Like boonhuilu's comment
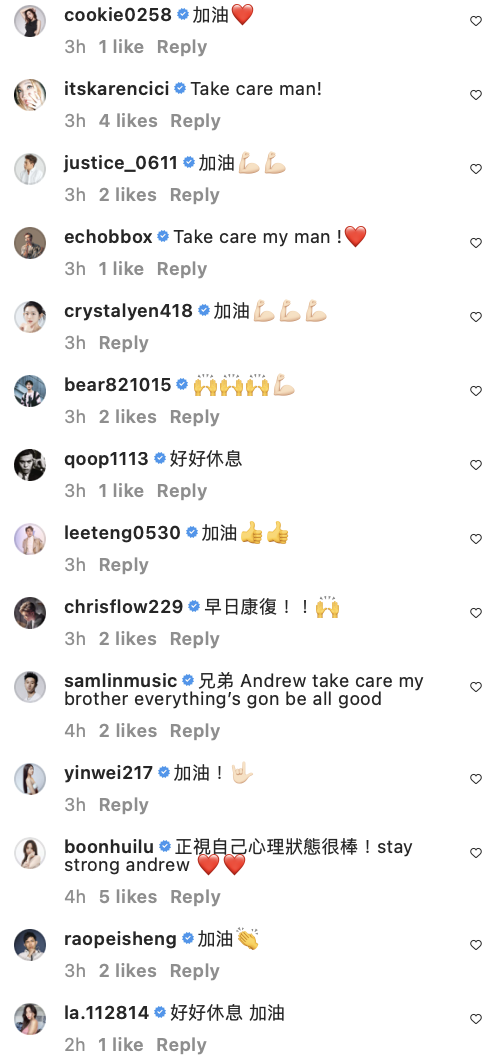 point(476,853)
